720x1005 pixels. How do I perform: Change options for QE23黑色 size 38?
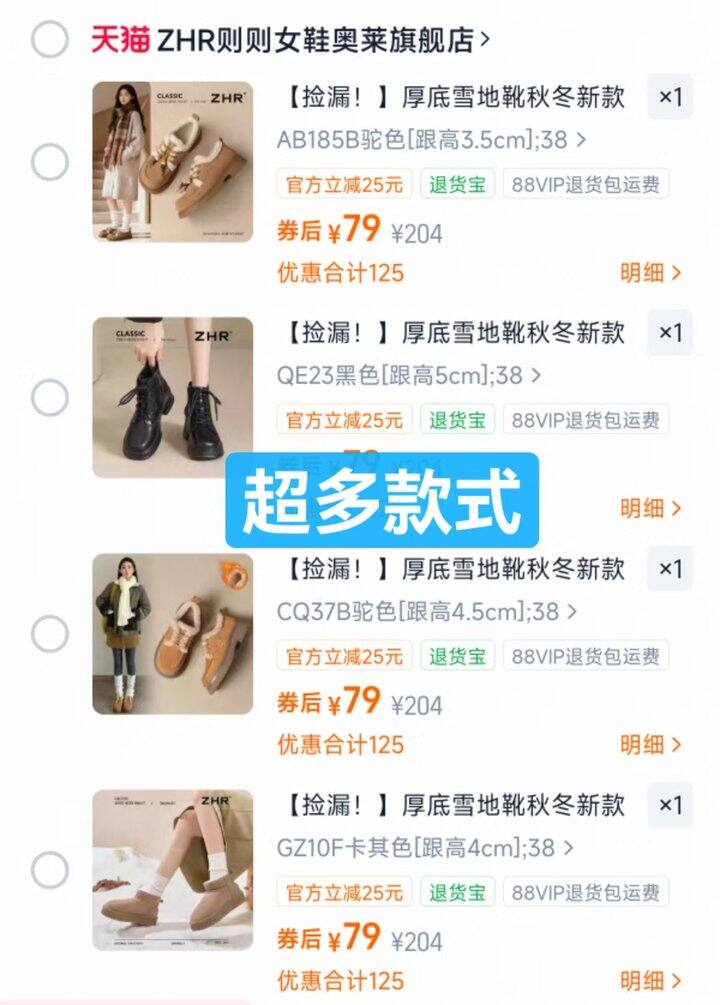[409, 376]
